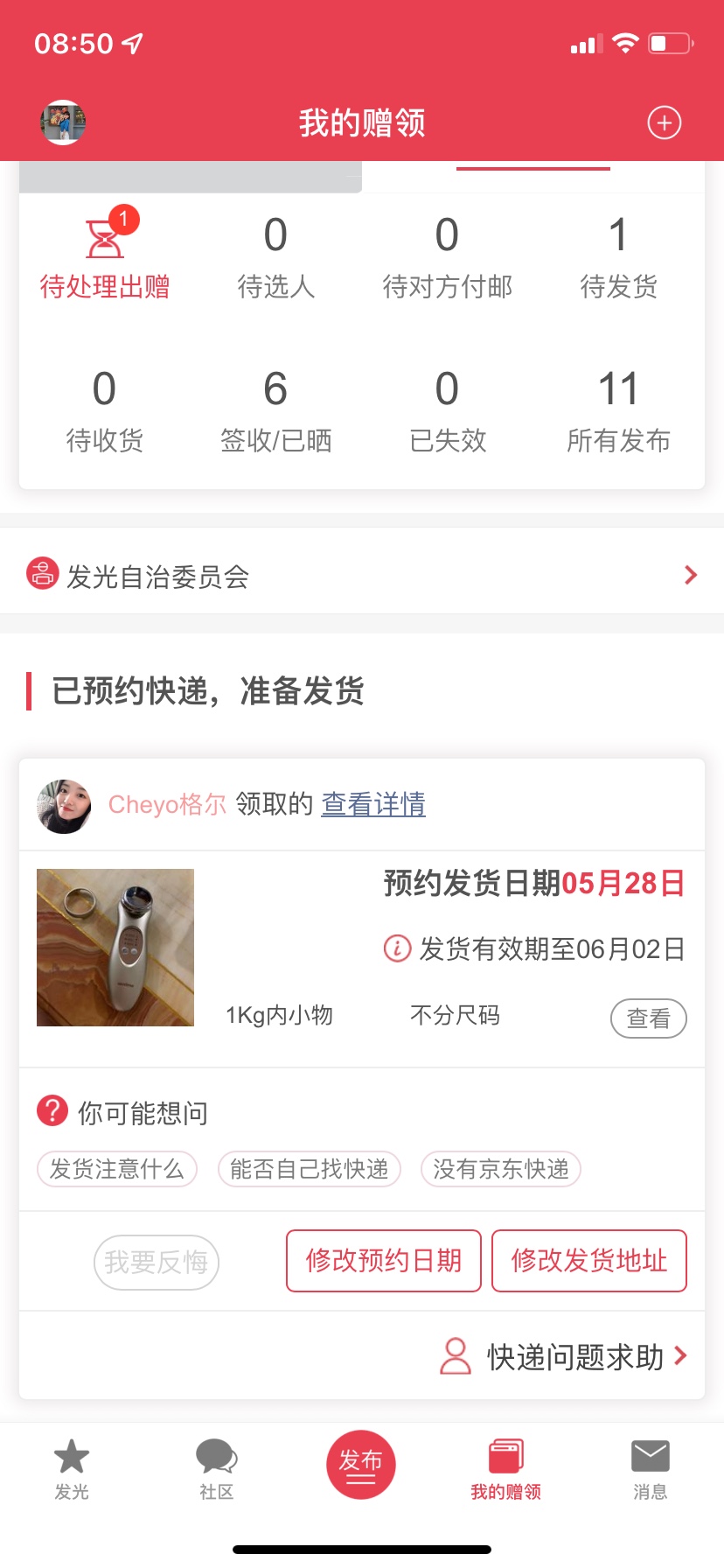The image size is (724, 1568).
Task: Tap 修改发货地址 to edit address
Action: tap(589, 1261)
